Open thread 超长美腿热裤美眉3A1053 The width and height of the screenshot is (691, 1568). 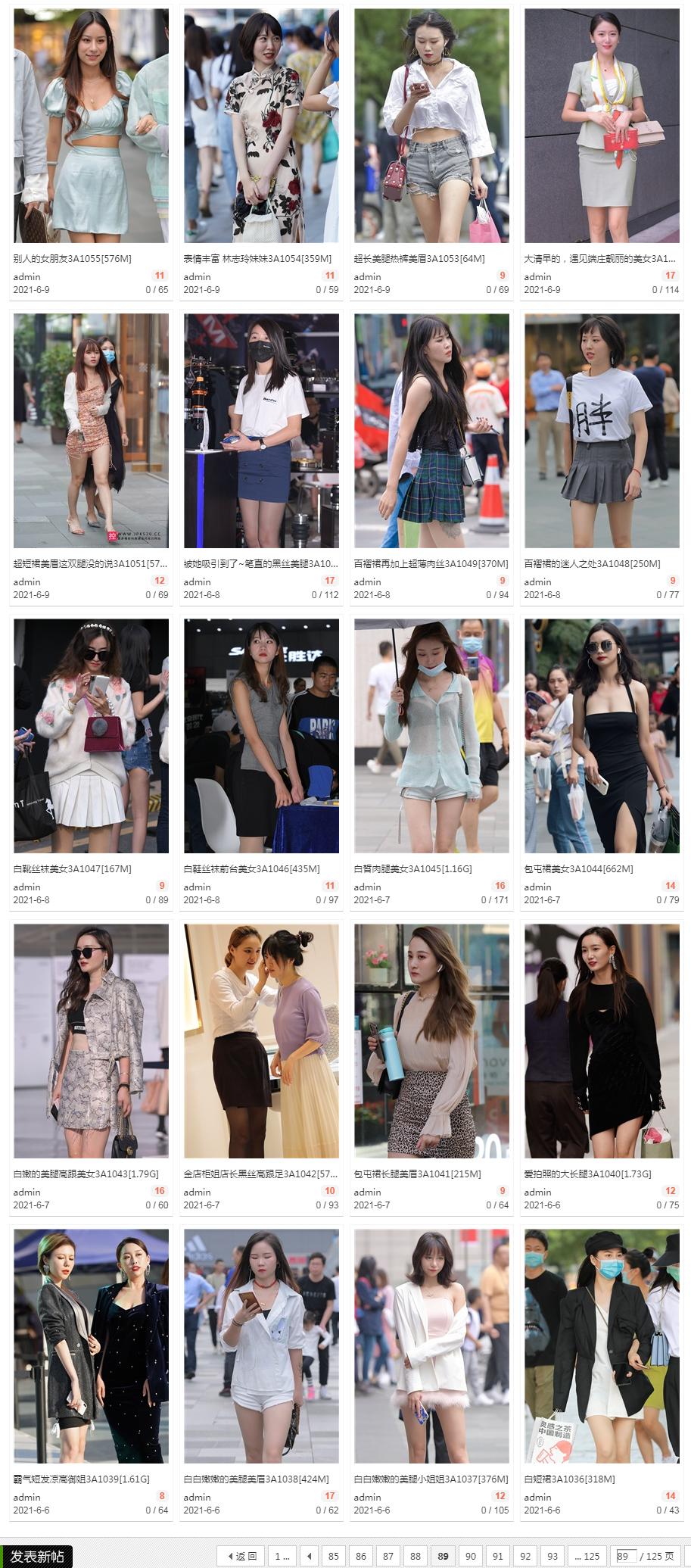(419, 258)
